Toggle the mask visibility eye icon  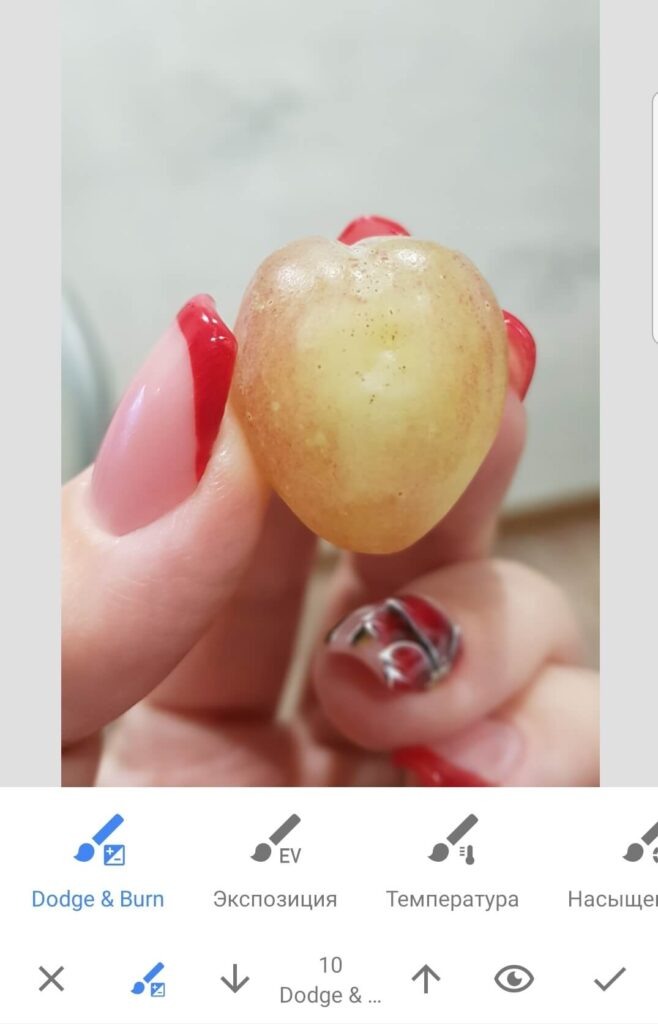click(x=514, y=979)
